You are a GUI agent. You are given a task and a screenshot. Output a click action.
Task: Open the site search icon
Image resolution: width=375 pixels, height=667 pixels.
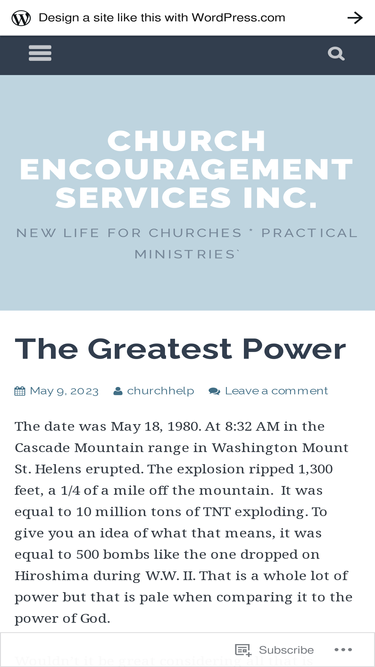336,54
